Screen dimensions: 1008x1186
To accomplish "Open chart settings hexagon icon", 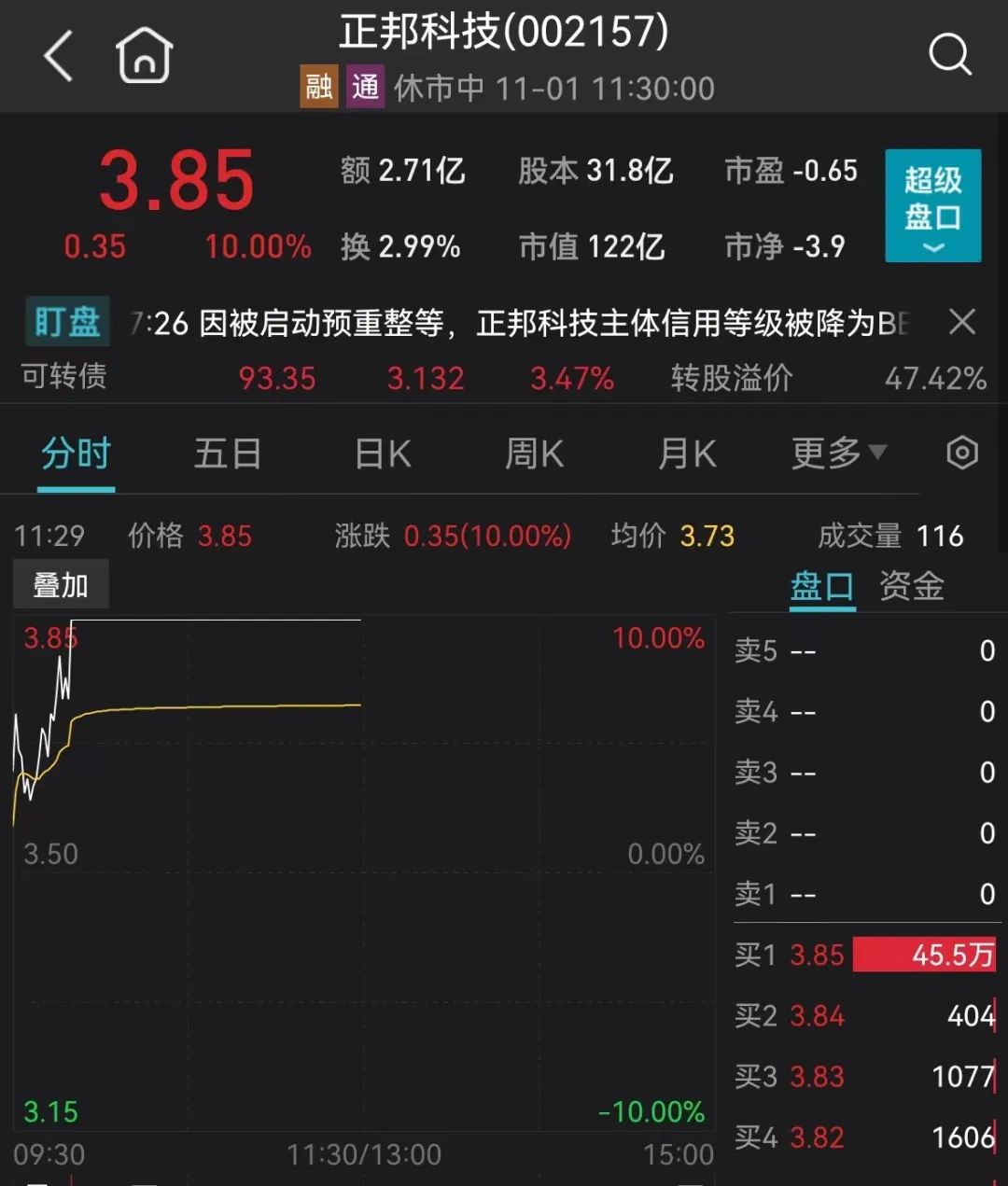I will pyautogui.click(x=961, y=453).
